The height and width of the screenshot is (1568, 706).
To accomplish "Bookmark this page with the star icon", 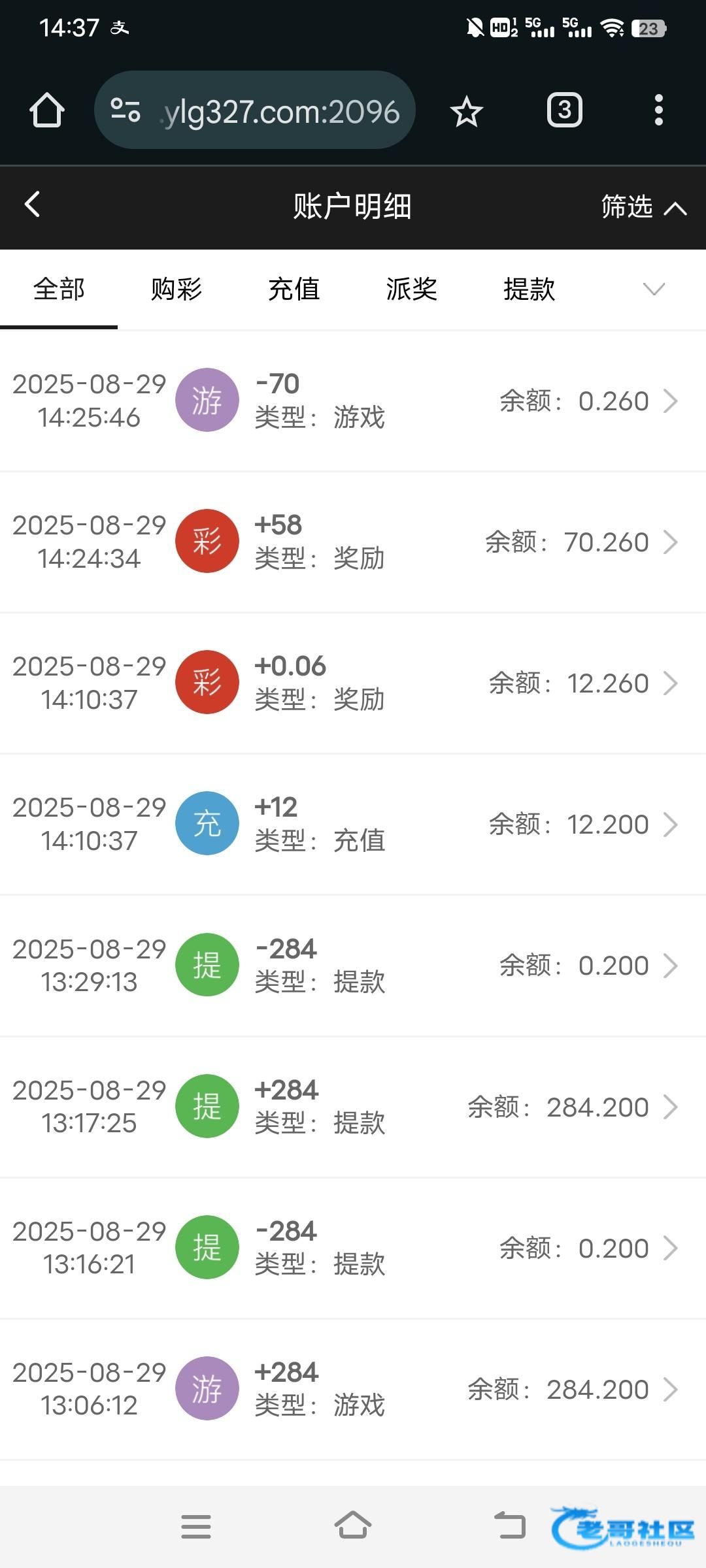I will click(x=466, y=111).
